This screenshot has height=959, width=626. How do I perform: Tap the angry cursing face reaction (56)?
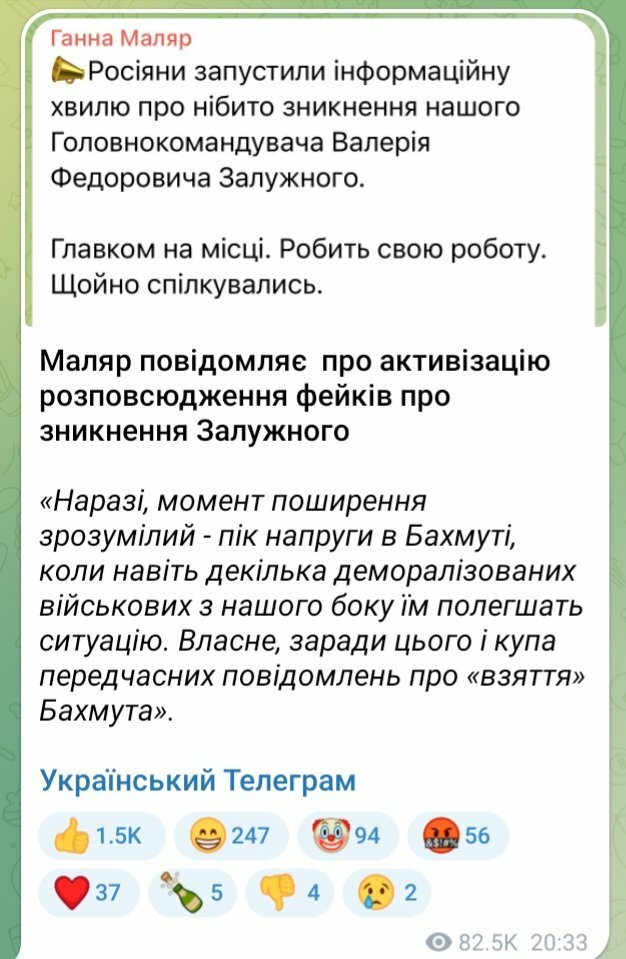pos(458,836)
